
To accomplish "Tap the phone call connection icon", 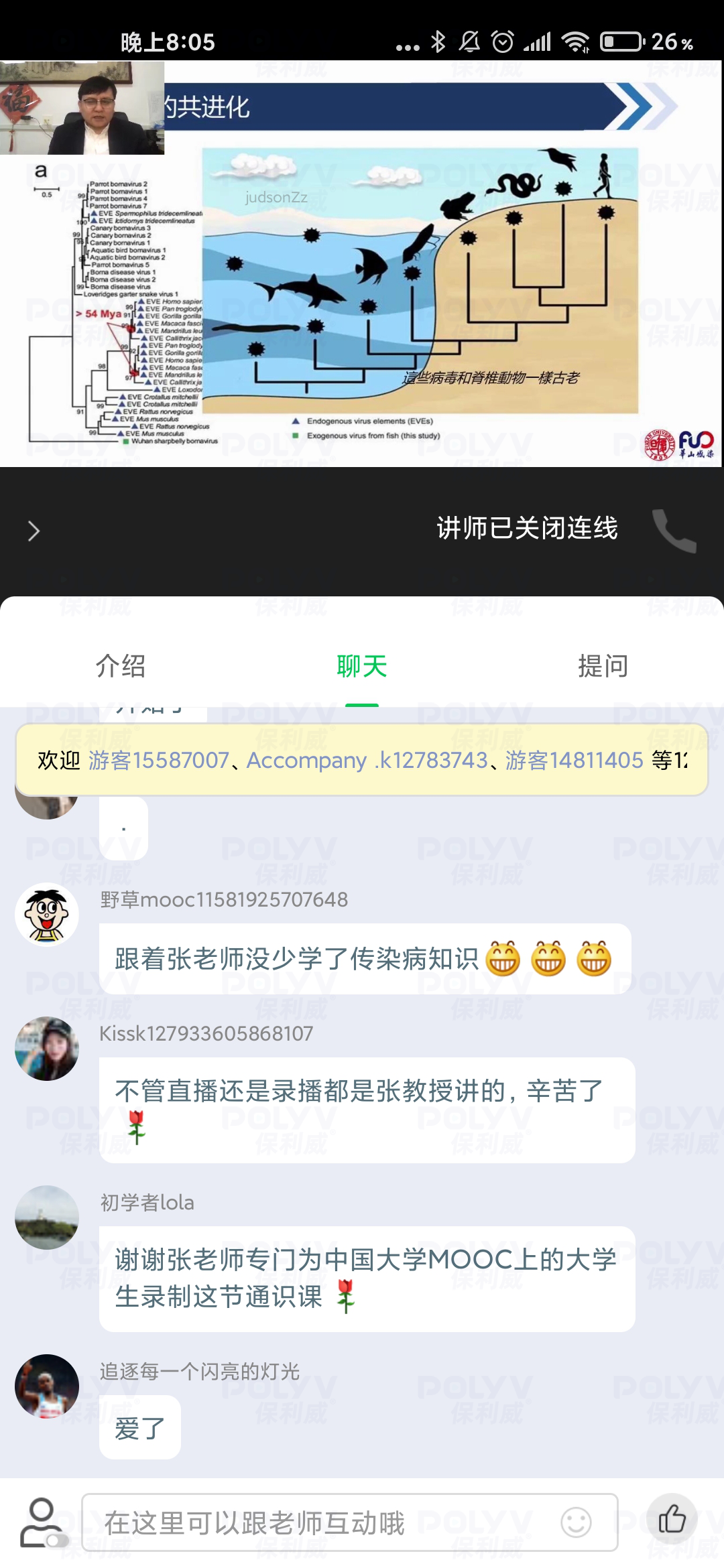I will point(674,530).
